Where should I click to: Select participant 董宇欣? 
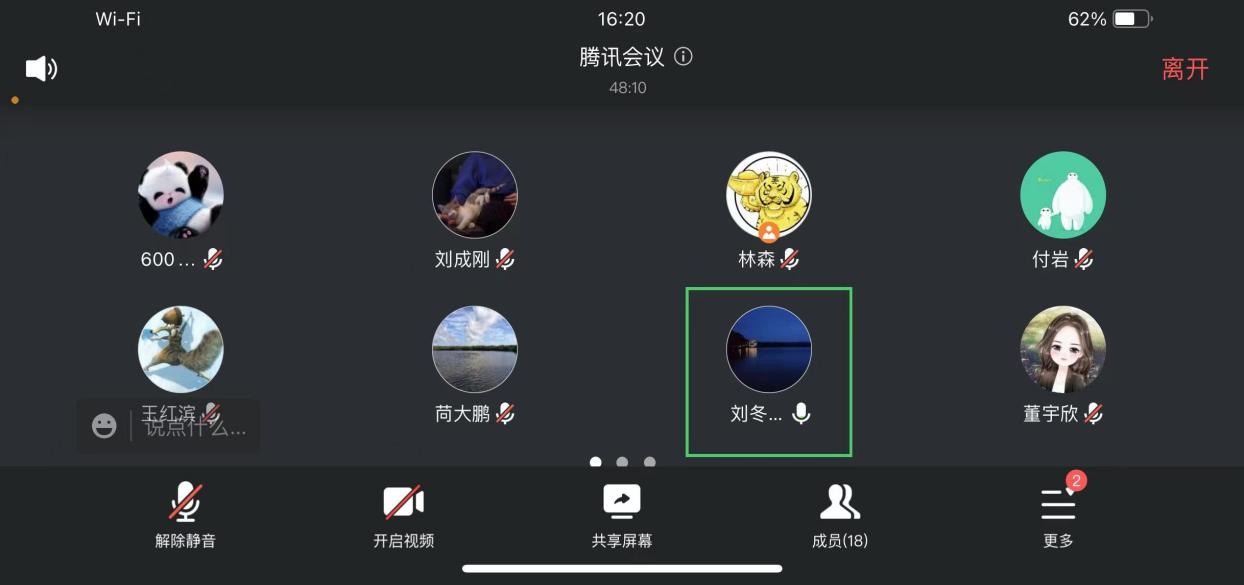point(1062,350)
